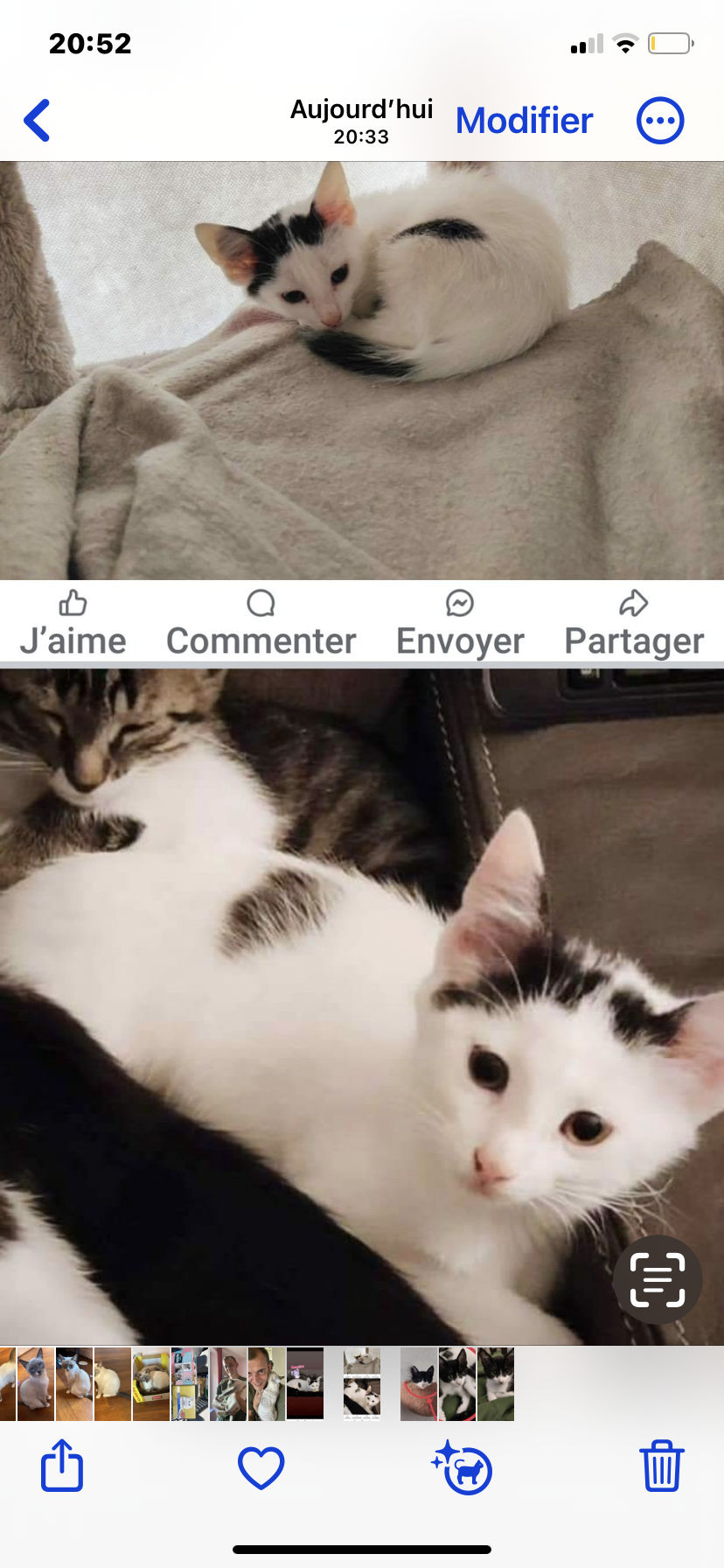Screen dimensions: 724x1568
Task: Mark the photo as favorite
Action: 261,1467
